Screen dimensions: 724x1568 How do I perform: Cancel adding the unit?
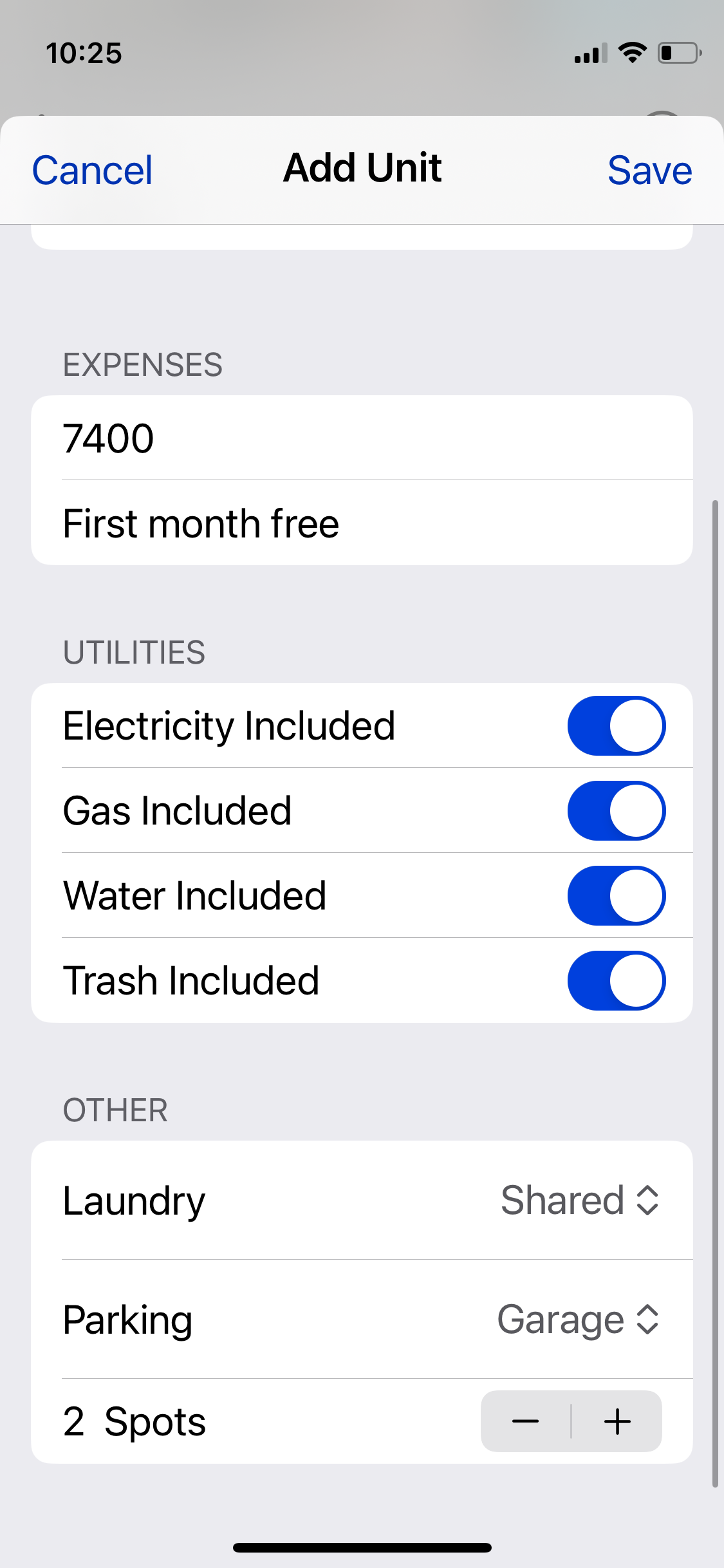[92, 171]
